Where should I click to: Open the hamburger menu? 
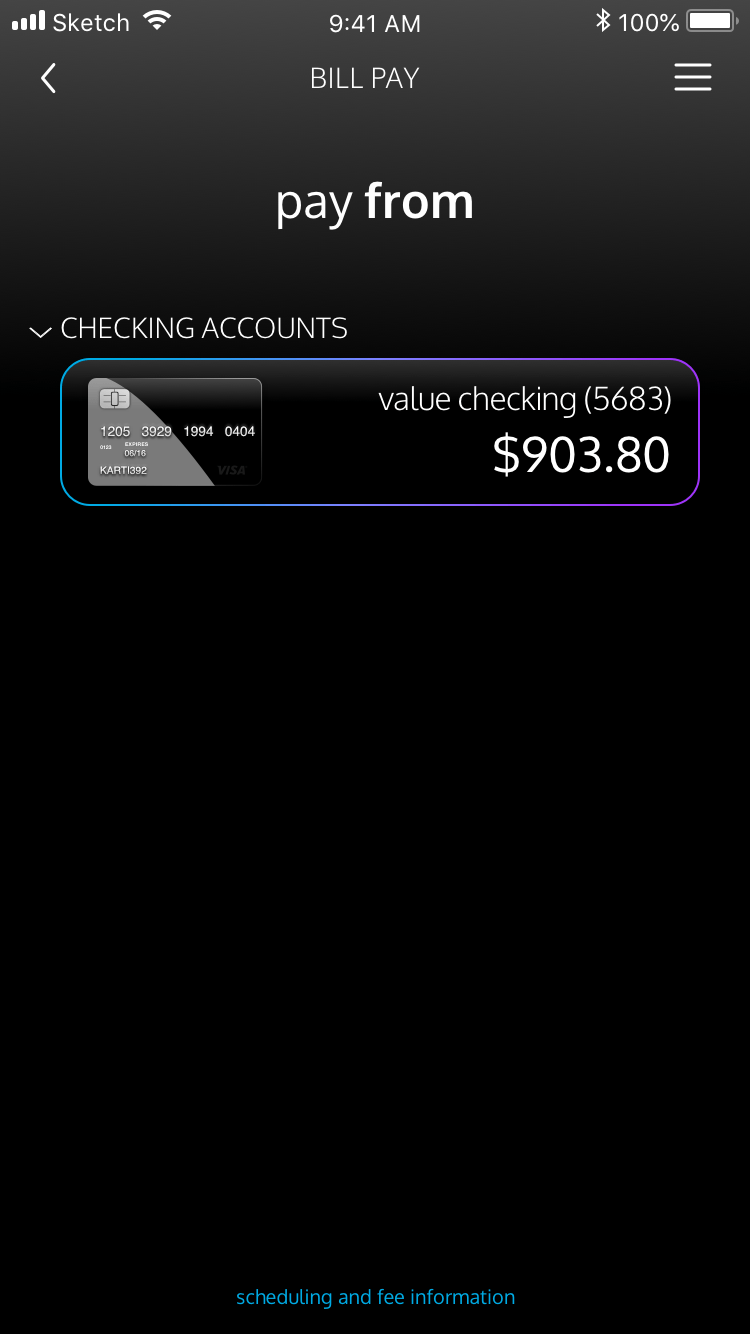pyautogui.click(x=692, y=78)
